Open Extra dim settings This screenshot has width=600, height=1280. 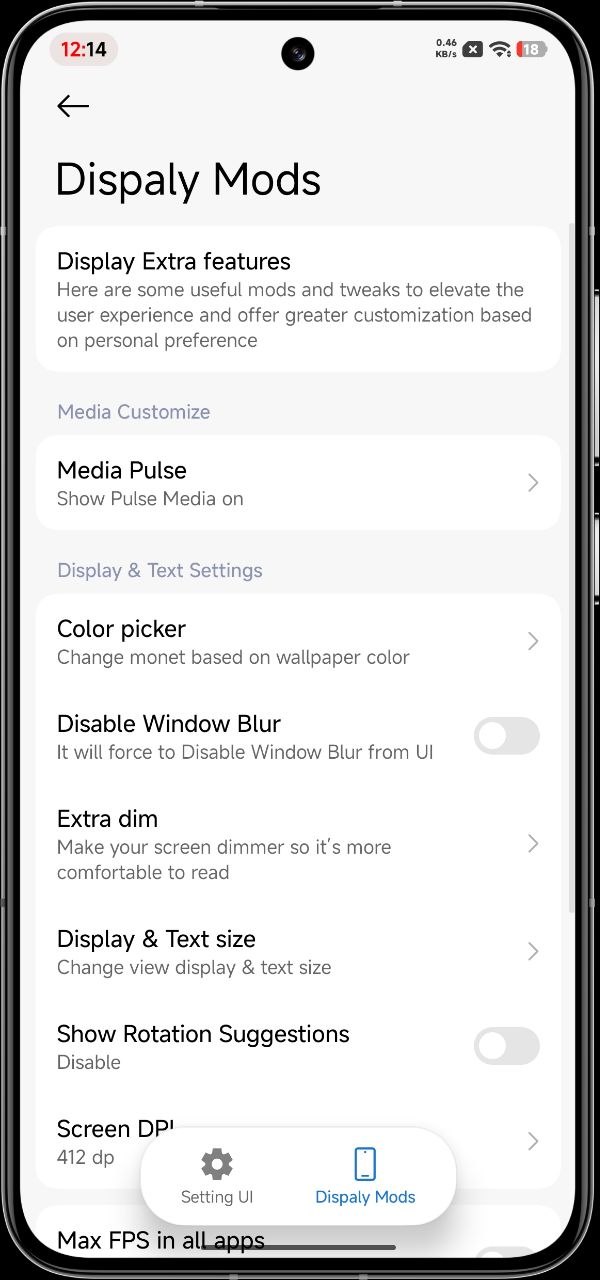click(298, 844)
